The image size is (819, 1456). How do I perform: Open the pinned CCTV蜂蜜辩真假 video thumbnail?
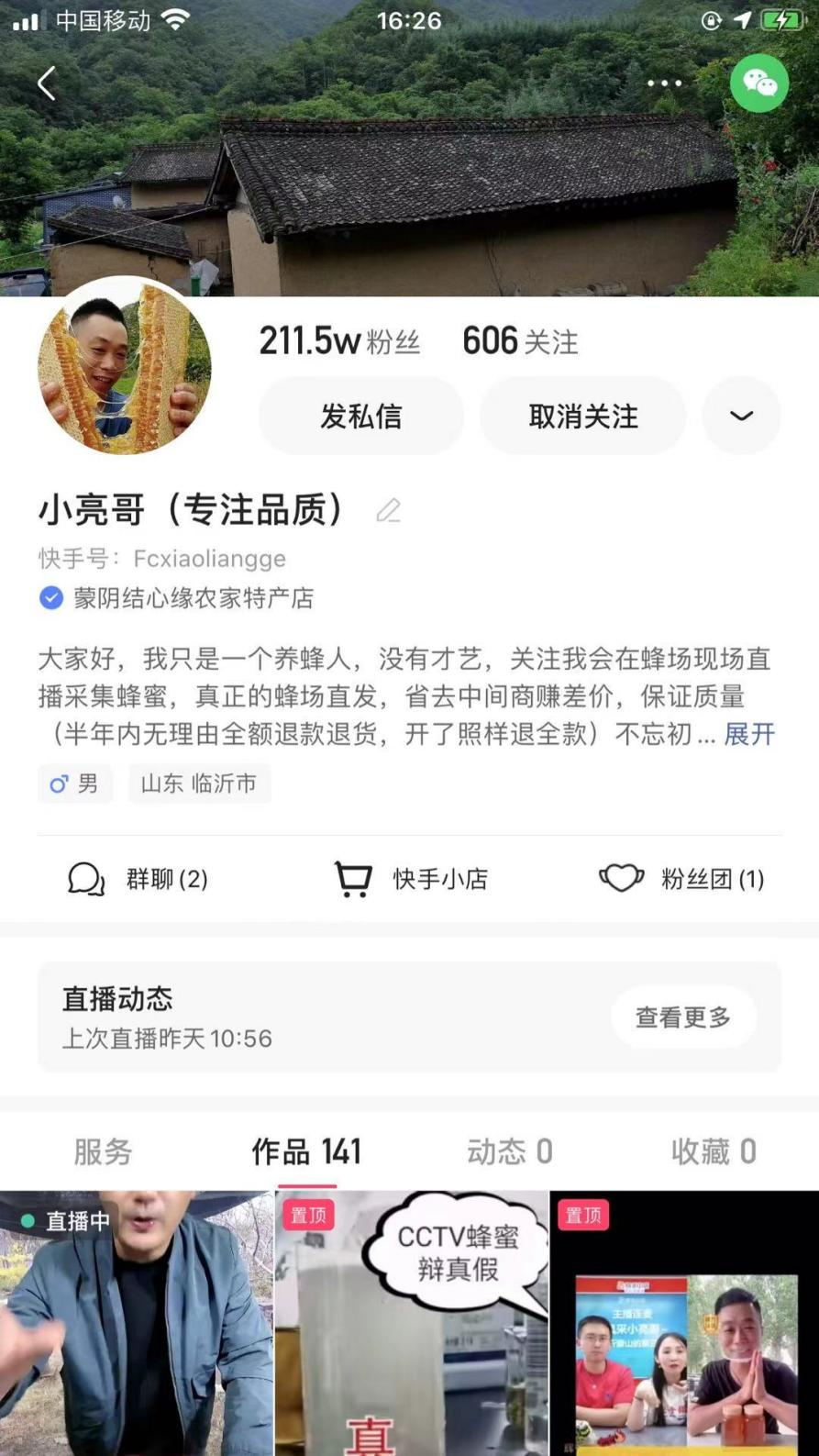click(x=410, y=1321)
